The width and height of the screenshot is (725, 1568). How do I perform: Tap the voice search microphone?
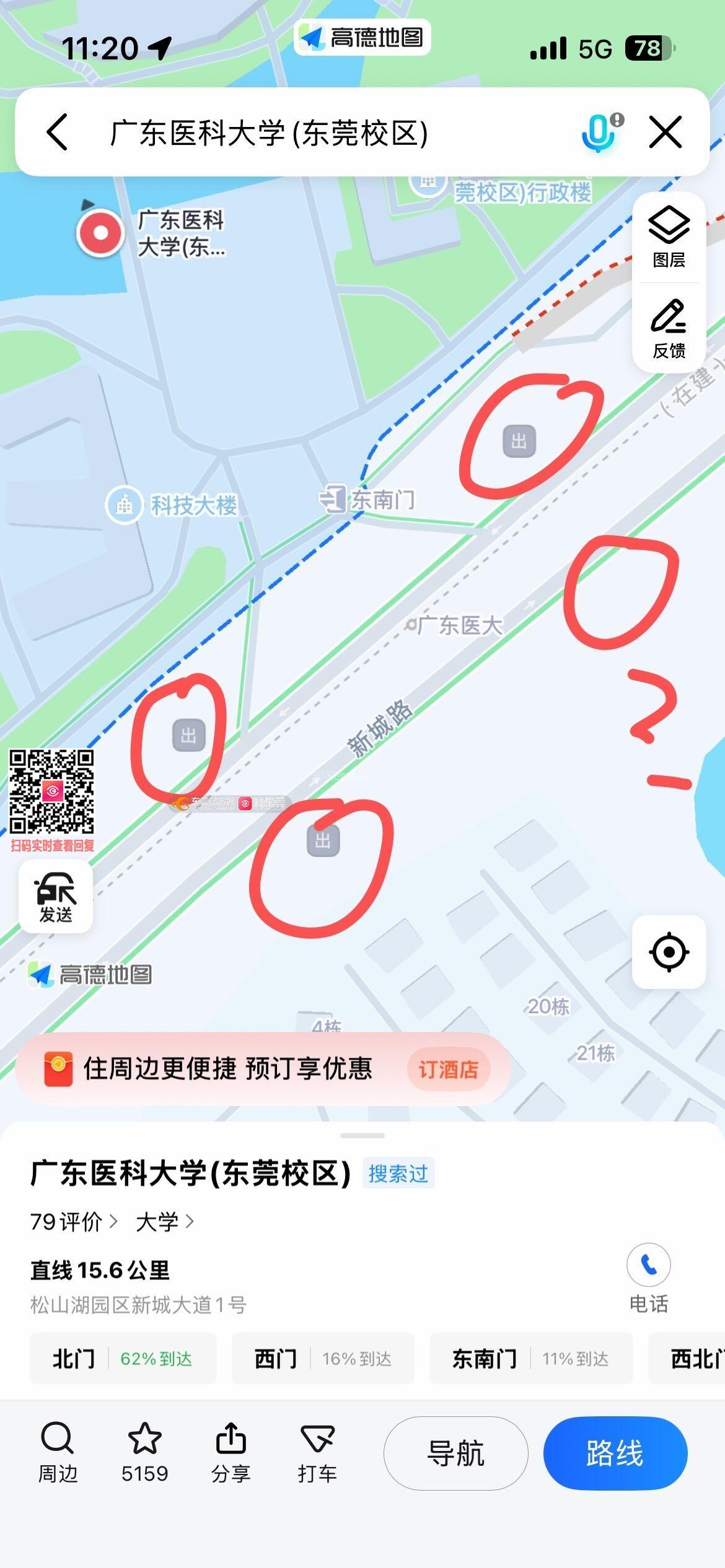click(x=599, y=132)
